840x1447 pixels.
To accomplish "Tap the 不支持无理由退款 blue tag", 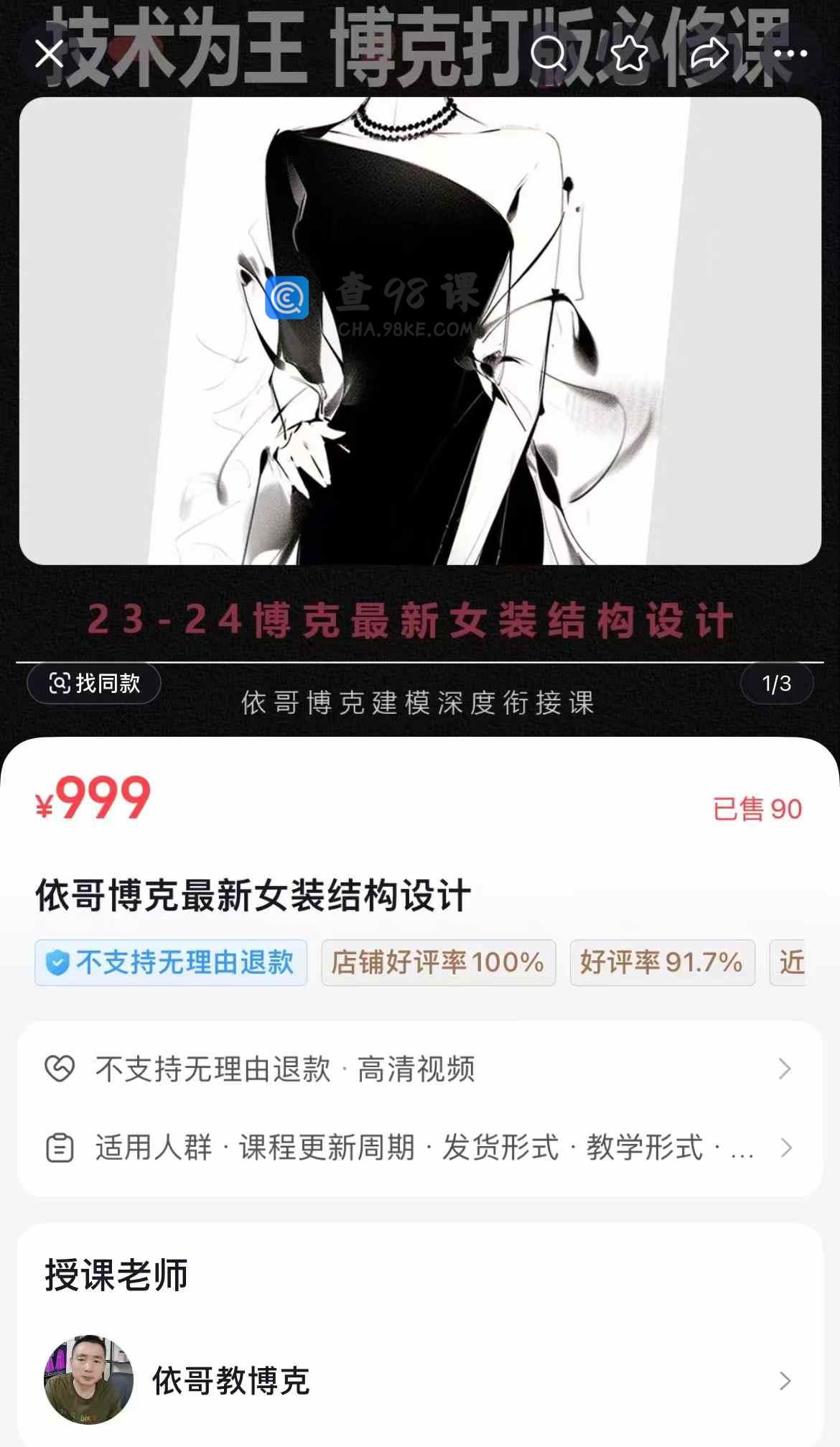I will click(x=171, y=962).
